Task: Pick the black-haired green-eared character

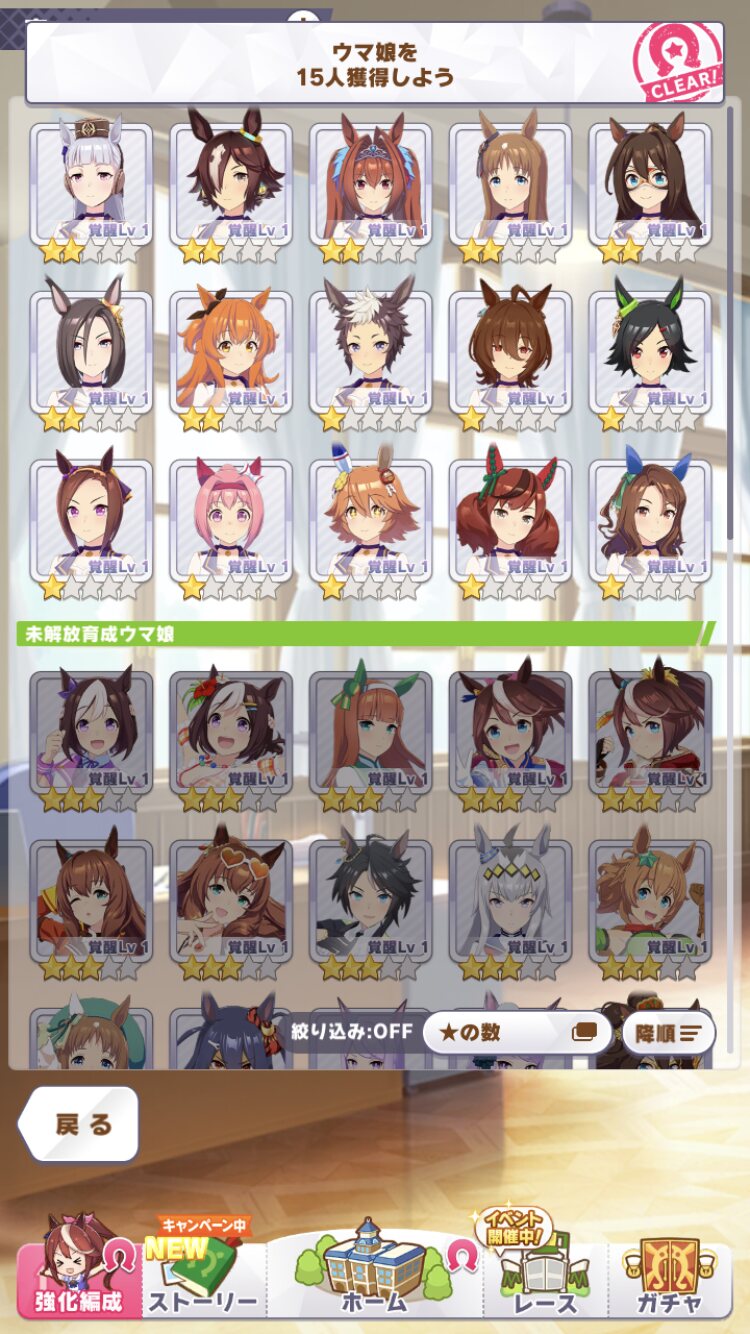Action: pos(650,358)
